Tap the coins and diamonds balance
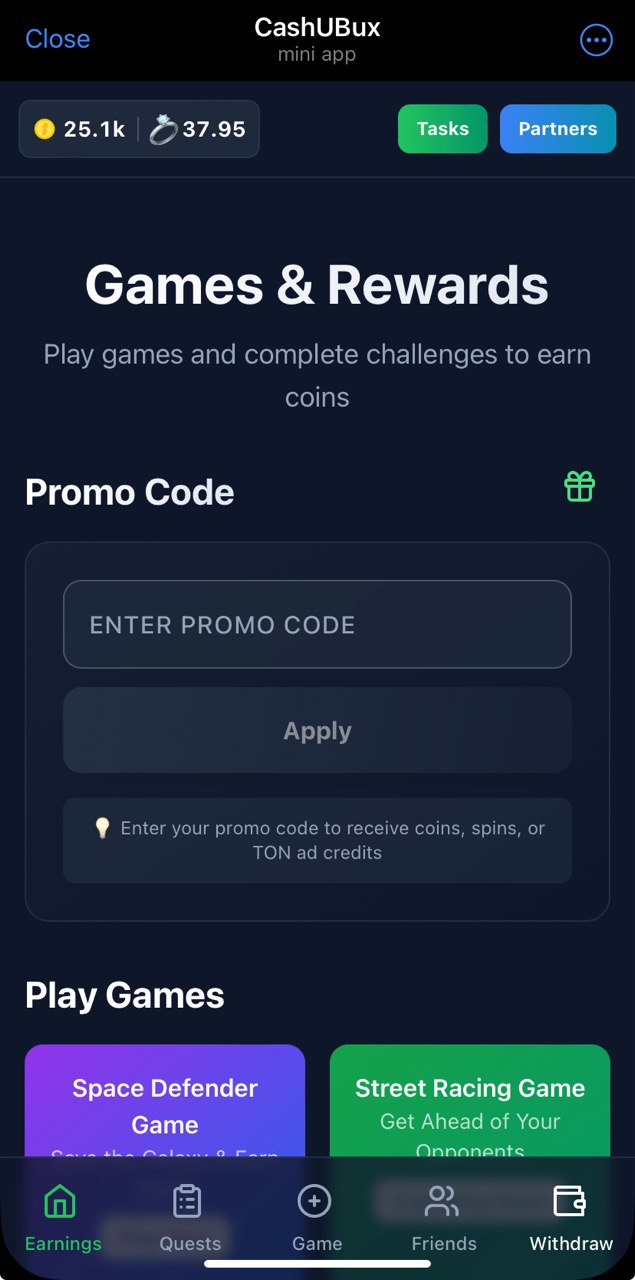This screenshot has height=1280, width=635. click(139, 129)
